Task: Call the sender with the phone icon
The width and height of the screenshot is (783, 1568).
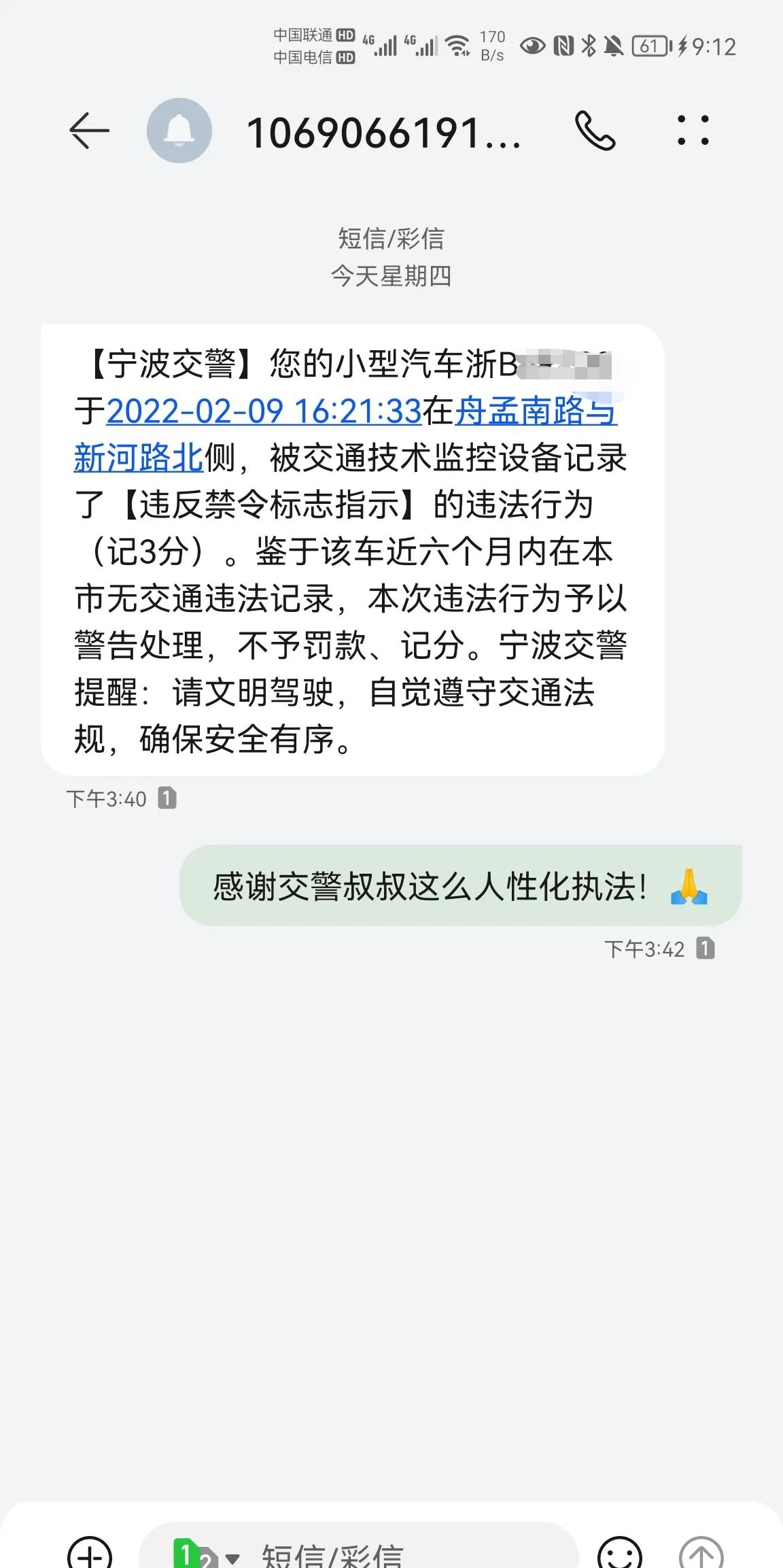Action: point(595,131)
